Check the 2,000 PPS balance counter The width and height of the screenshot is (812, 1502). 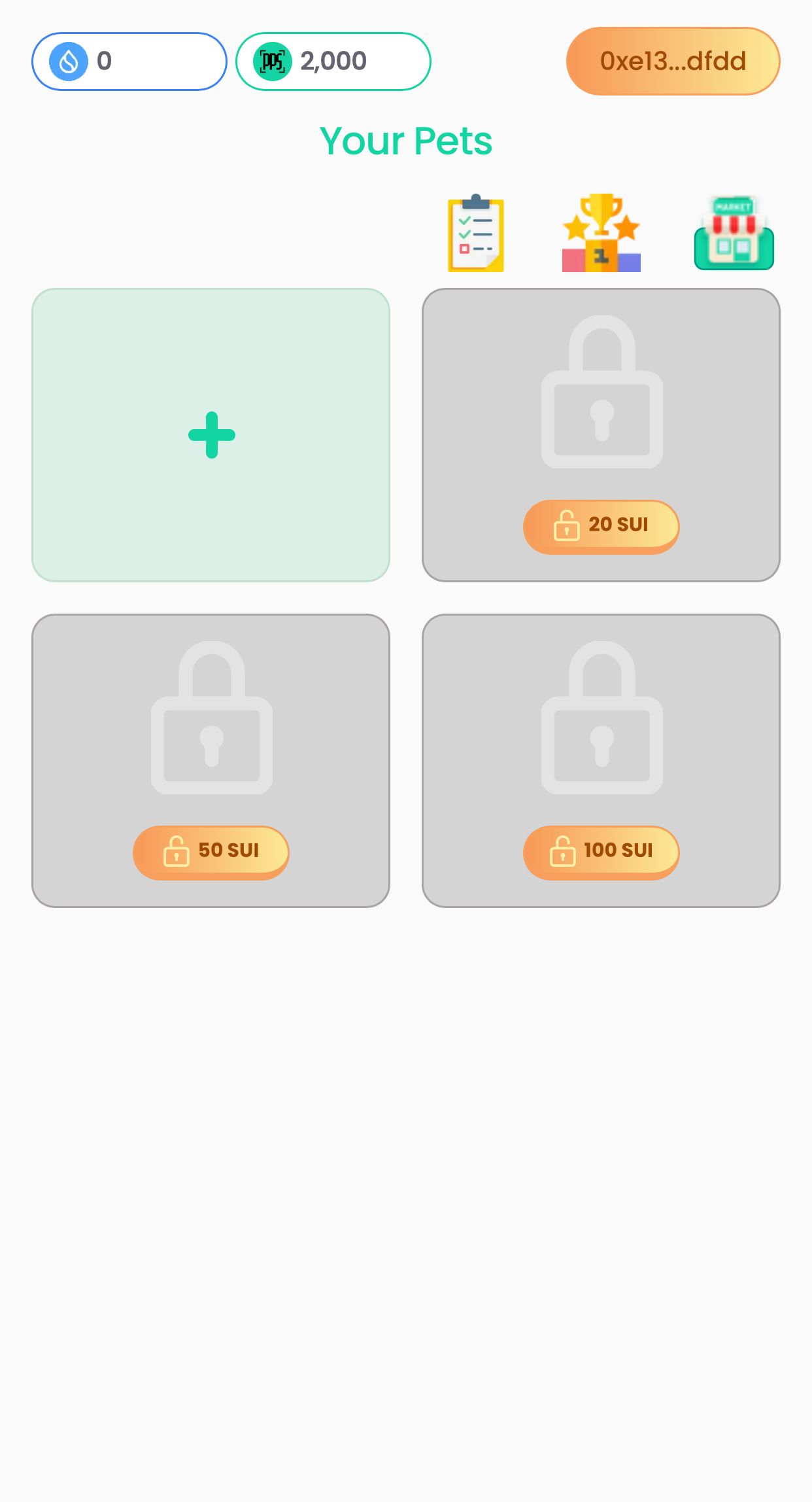coord(332,61)
